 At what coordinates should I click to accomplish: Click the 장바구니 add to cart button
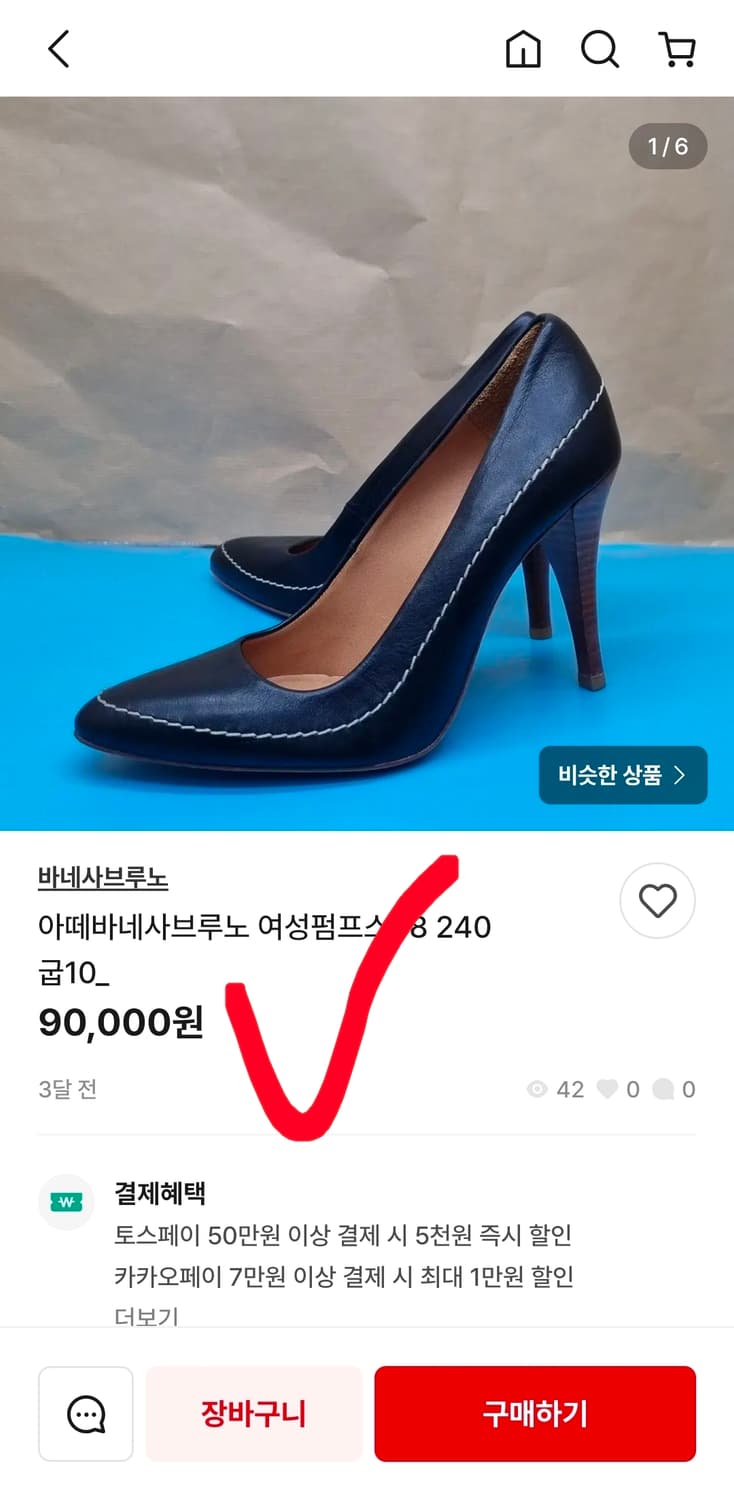pos(253,1413)
